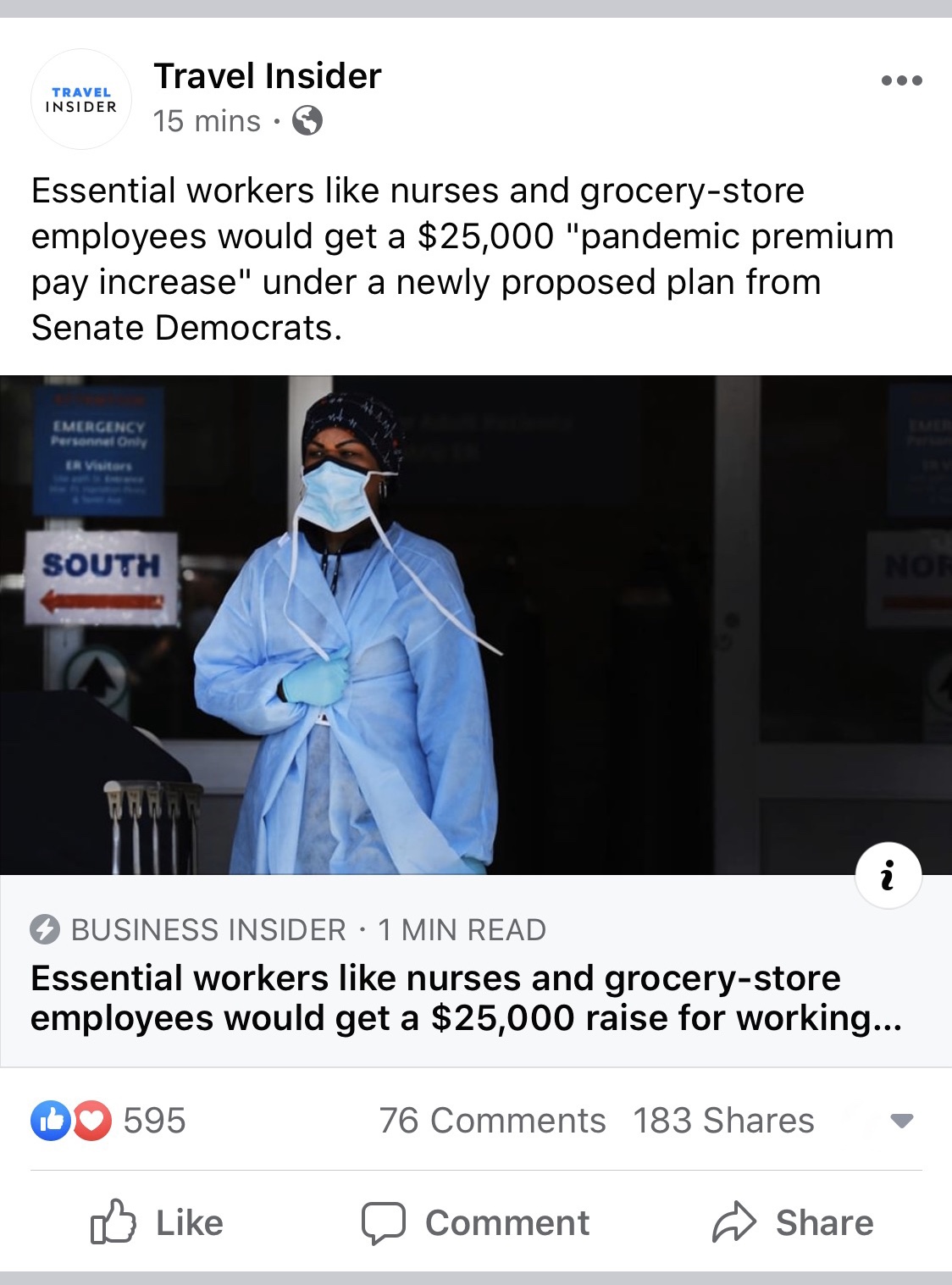Image resolution: width=952 pixels, height=1285 pixels.
Task: Share this post
Action: pos(793,1222)
